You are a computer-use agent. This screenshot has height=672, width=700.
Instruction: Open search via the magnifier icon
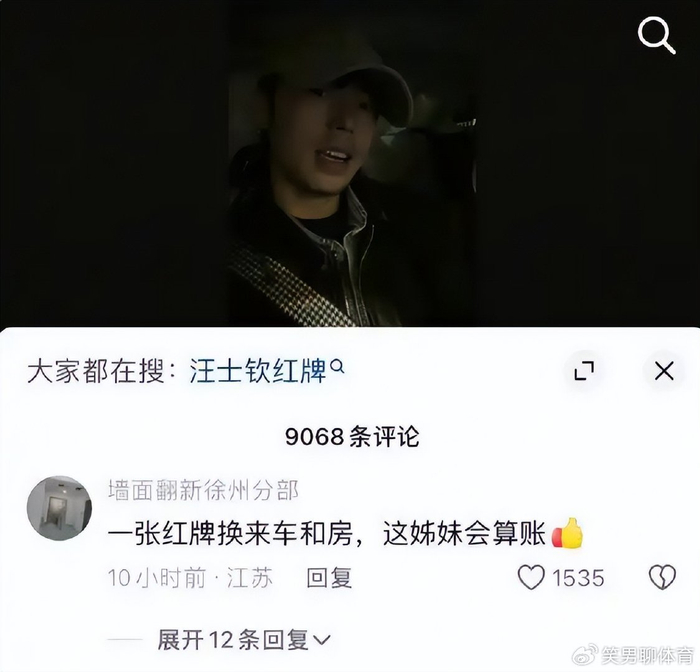(657, 37)
